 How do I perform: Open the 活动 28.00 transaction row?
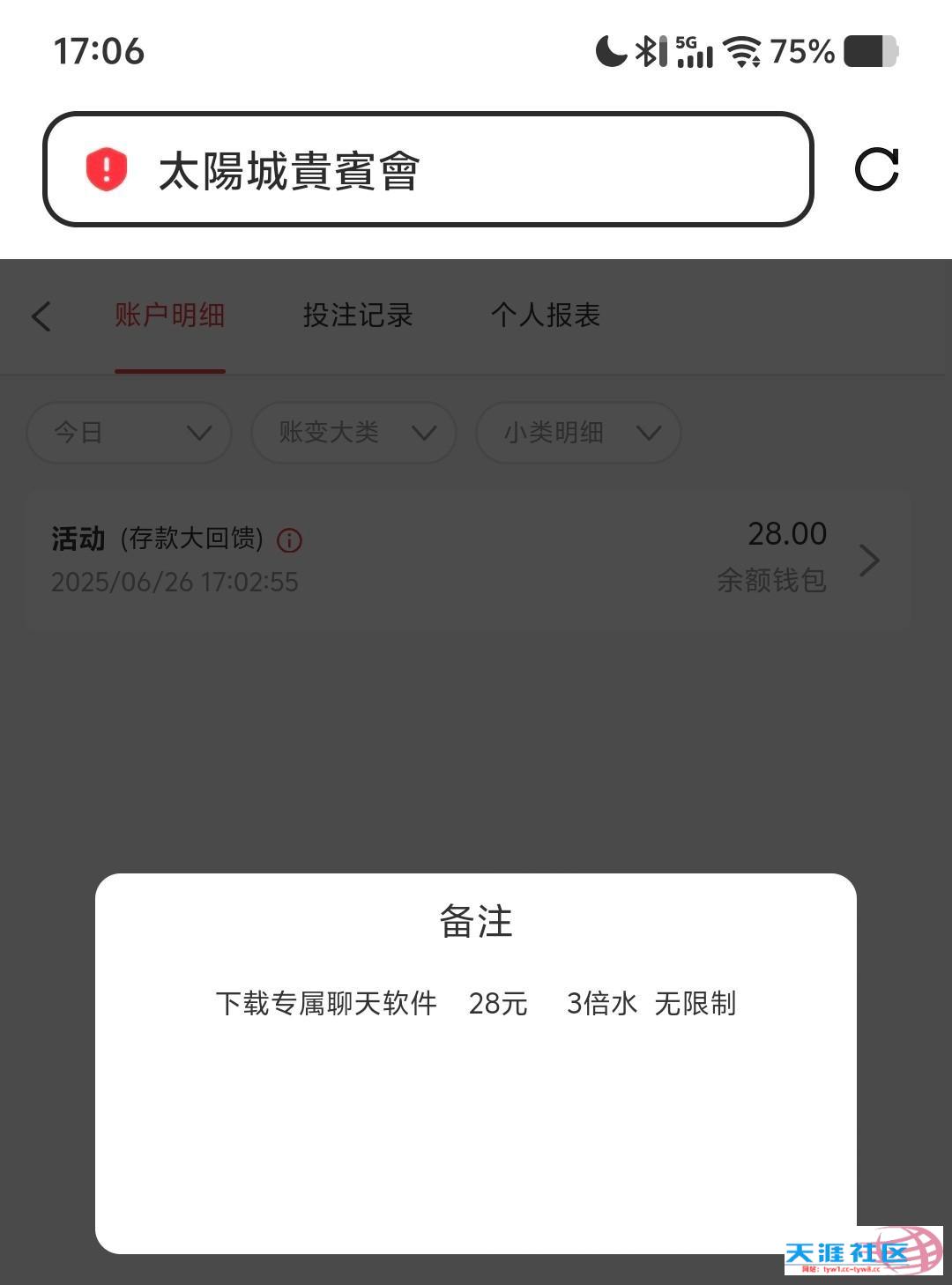[467, 560]
